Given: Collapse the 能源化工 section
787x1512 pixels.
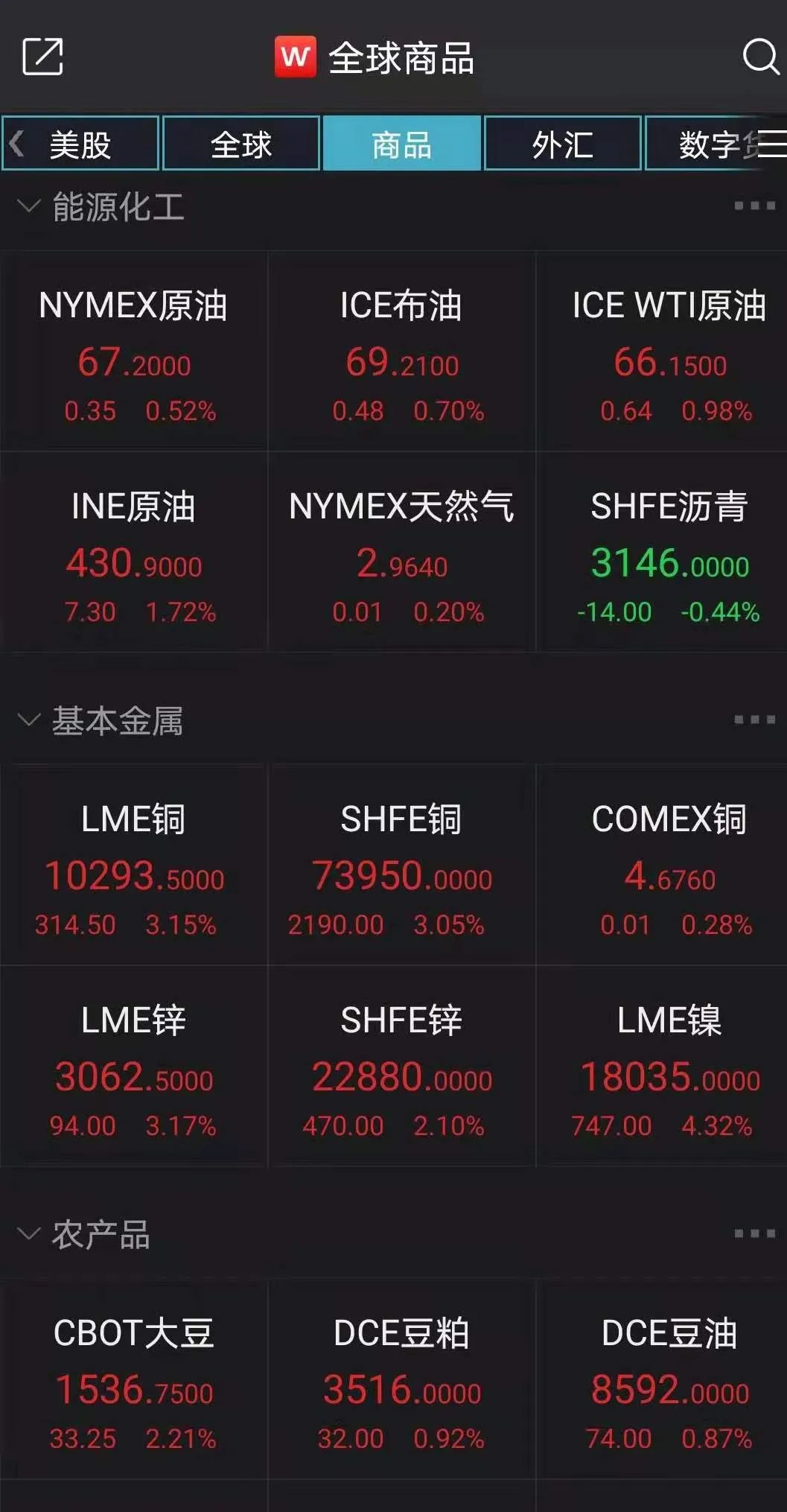Looking at the screenshot, I should 28,206.
